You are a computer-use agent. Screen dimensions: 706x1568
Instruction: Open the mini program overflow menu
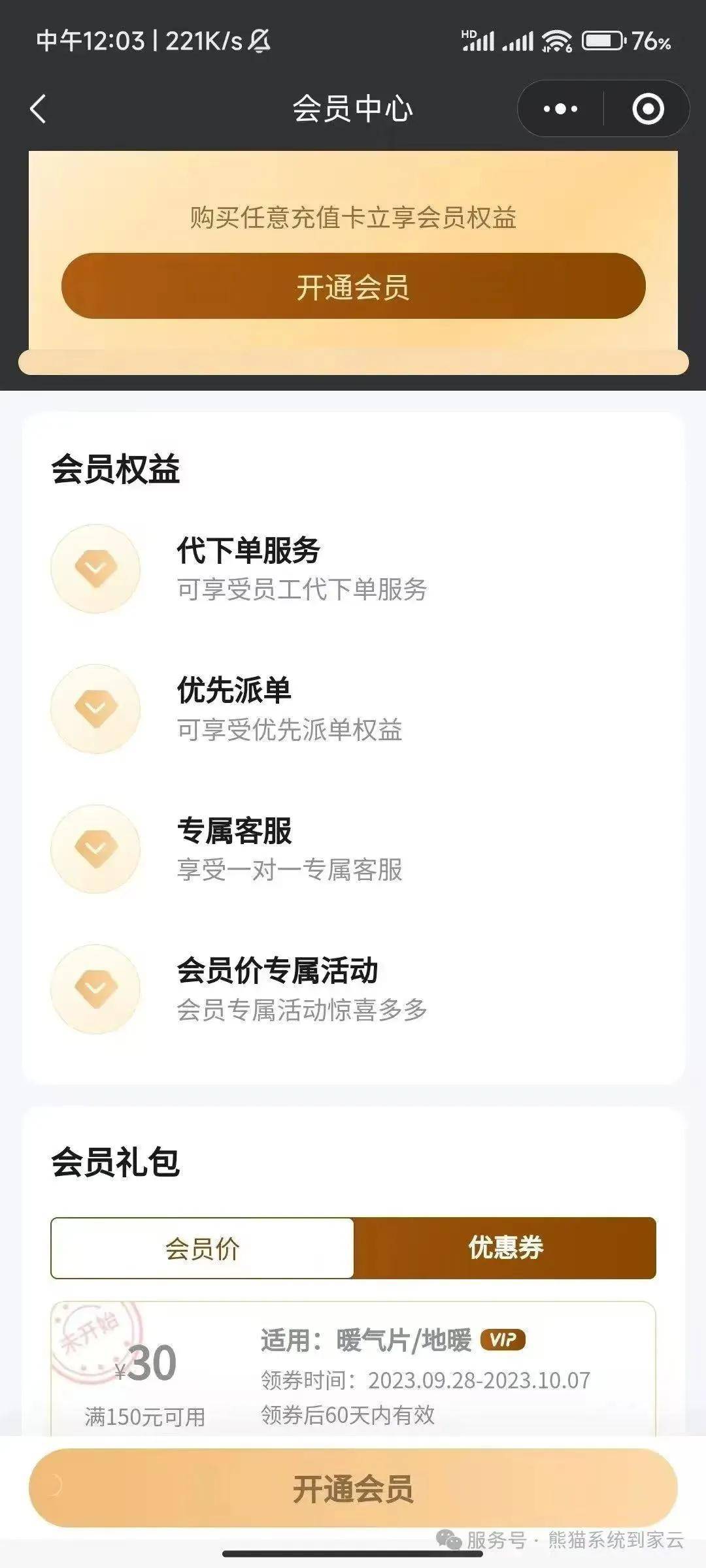tap(560, 108)
